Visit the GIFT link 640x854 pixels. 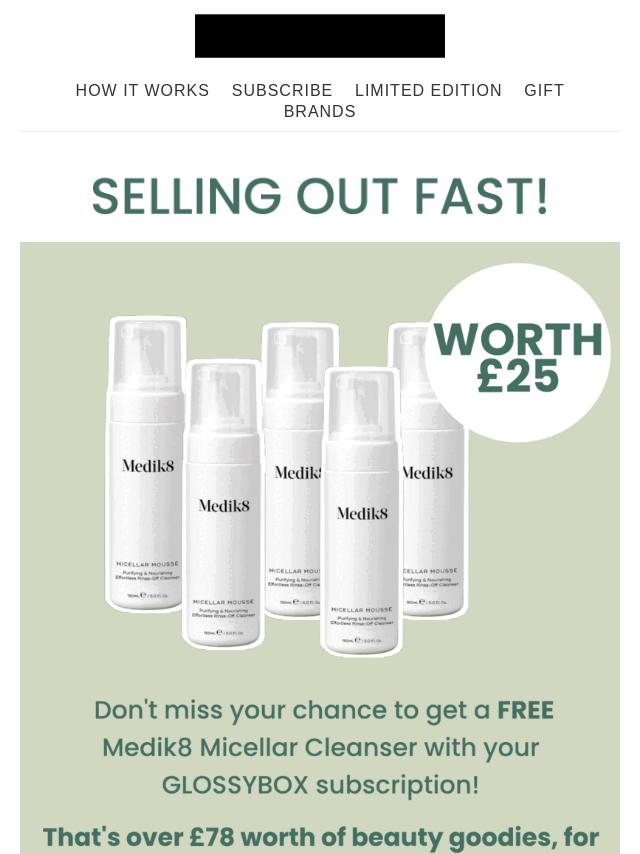click(544, 91)
